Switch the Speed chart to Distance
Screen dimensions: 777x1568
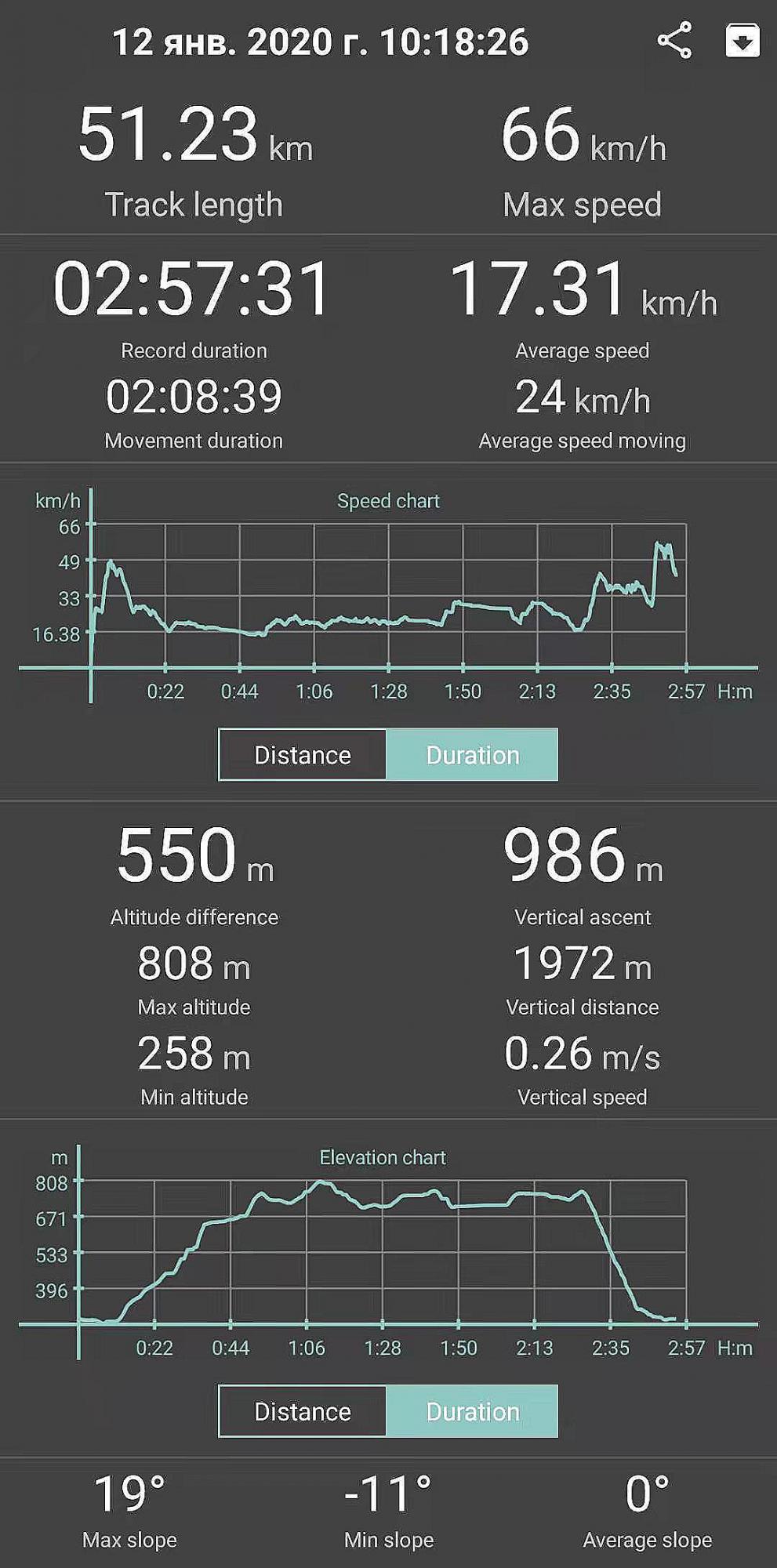[x=303, y=754]
